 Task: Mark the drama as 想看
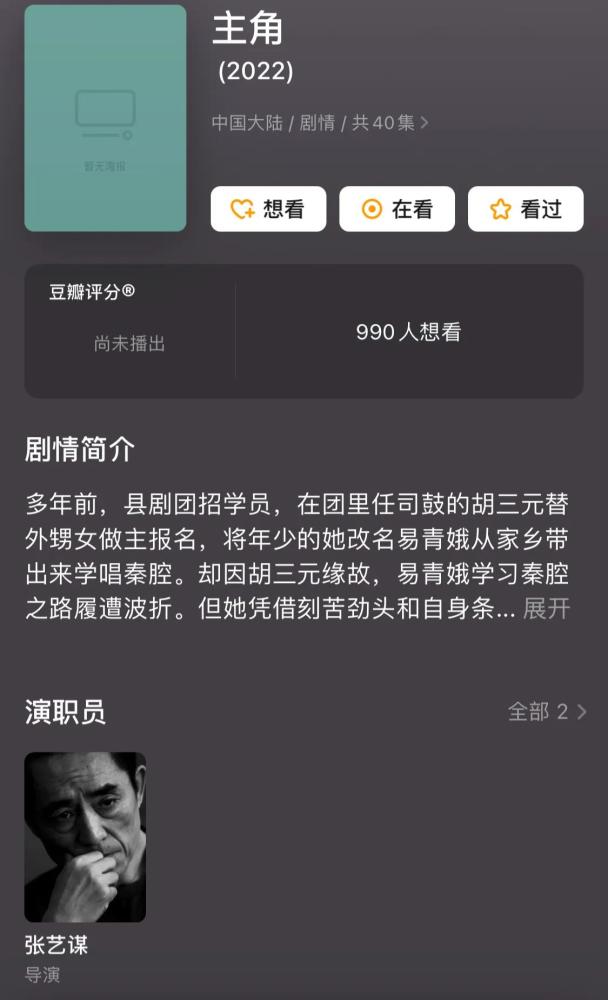[x=269, y=209]
